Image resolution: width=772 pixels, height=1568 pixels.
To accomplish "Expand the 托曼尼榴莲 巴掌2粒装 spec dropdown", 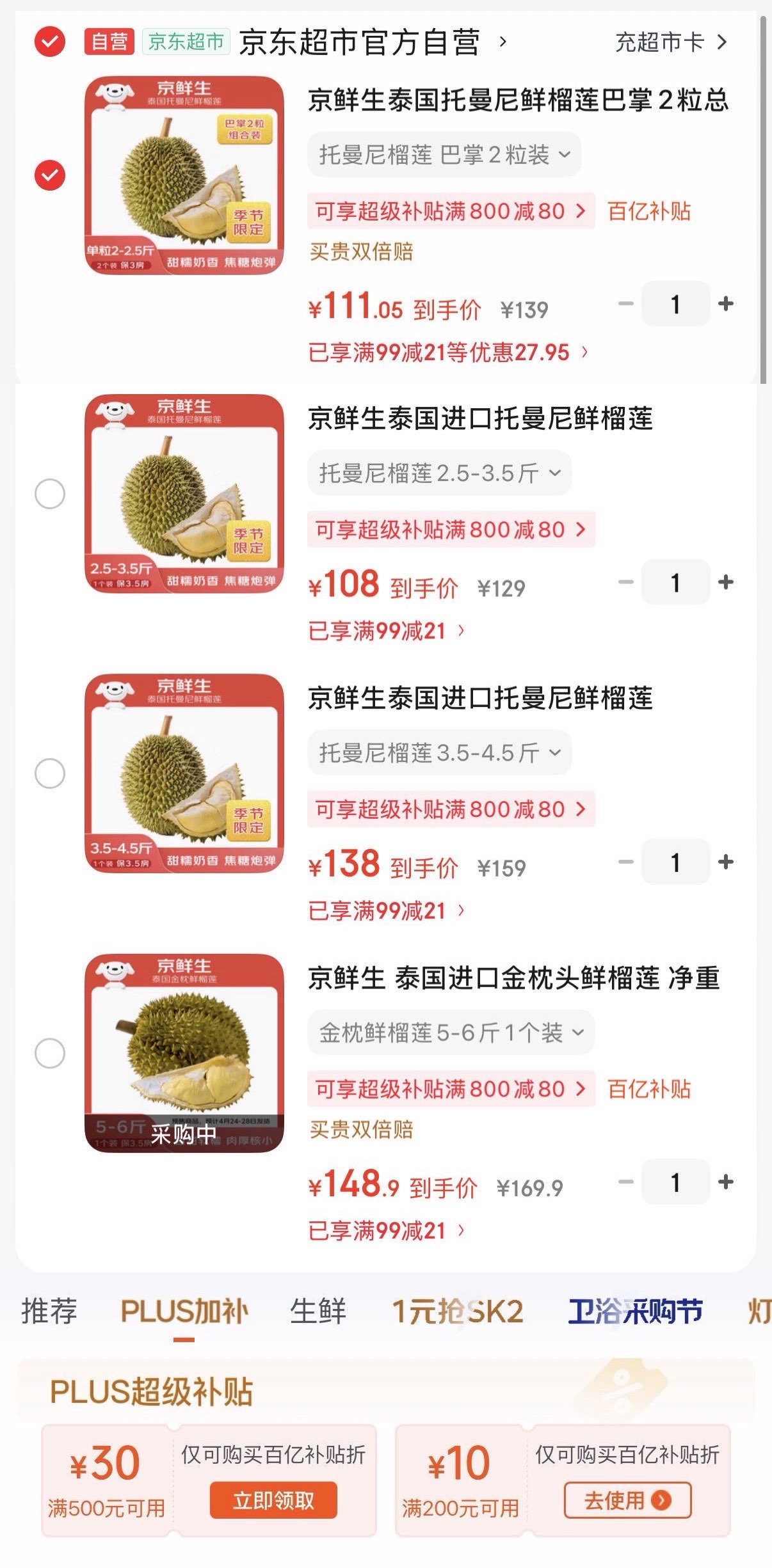I will (444, 155).
